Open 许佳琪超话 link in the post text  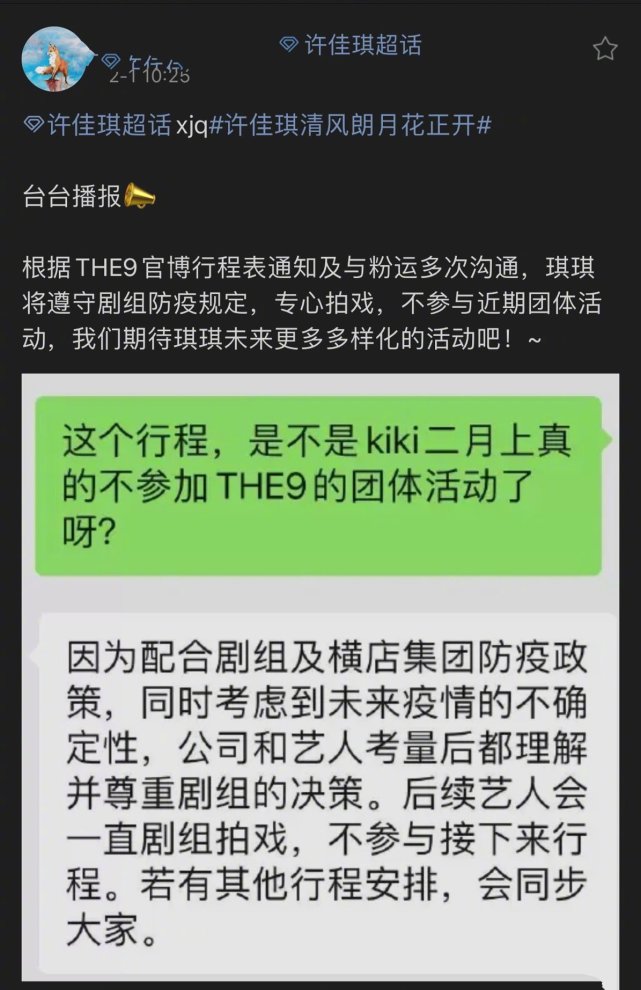(97, 126)
